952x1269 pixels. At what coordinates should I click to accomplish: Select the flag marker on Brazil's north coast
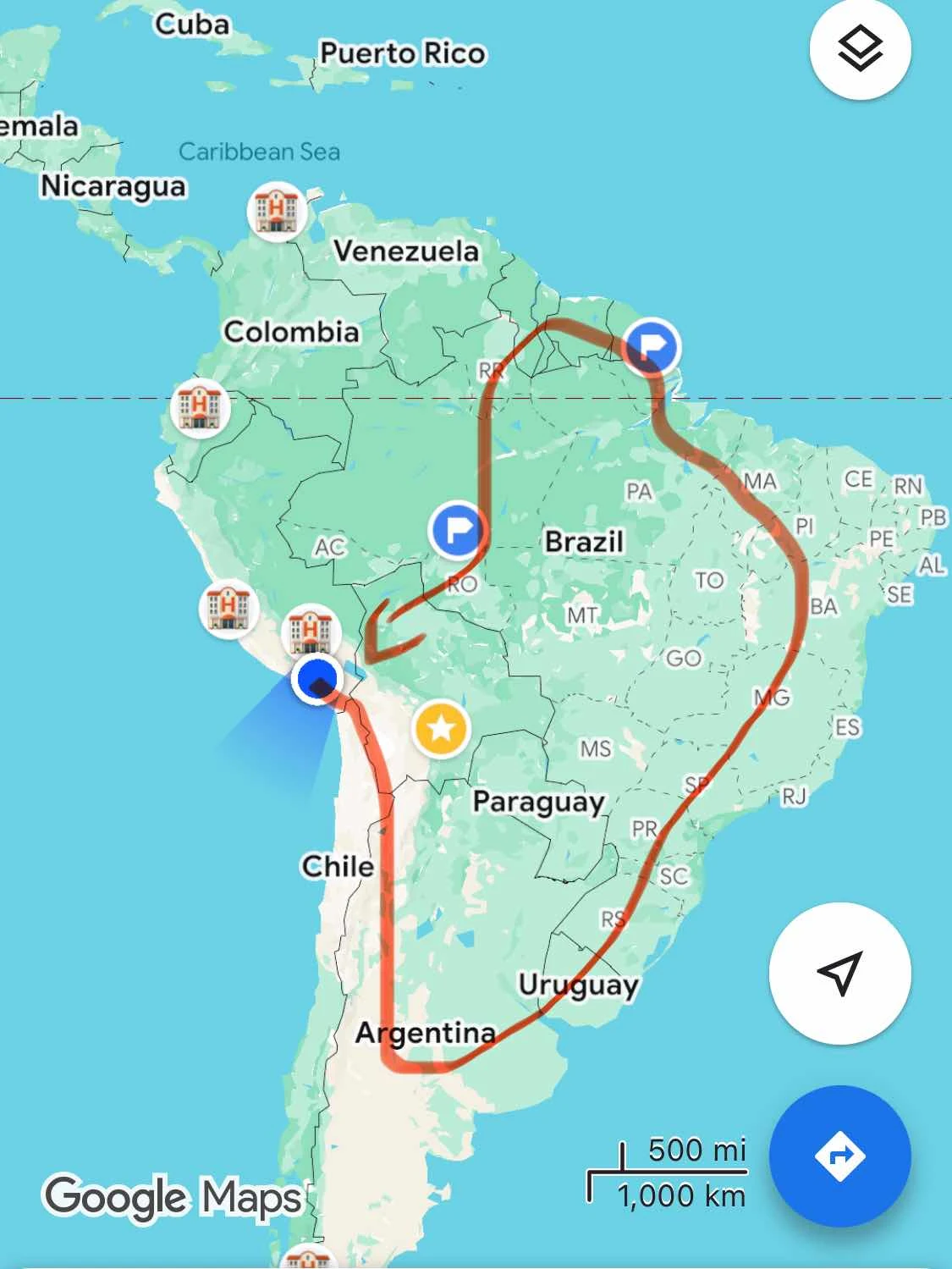[651, 346]
